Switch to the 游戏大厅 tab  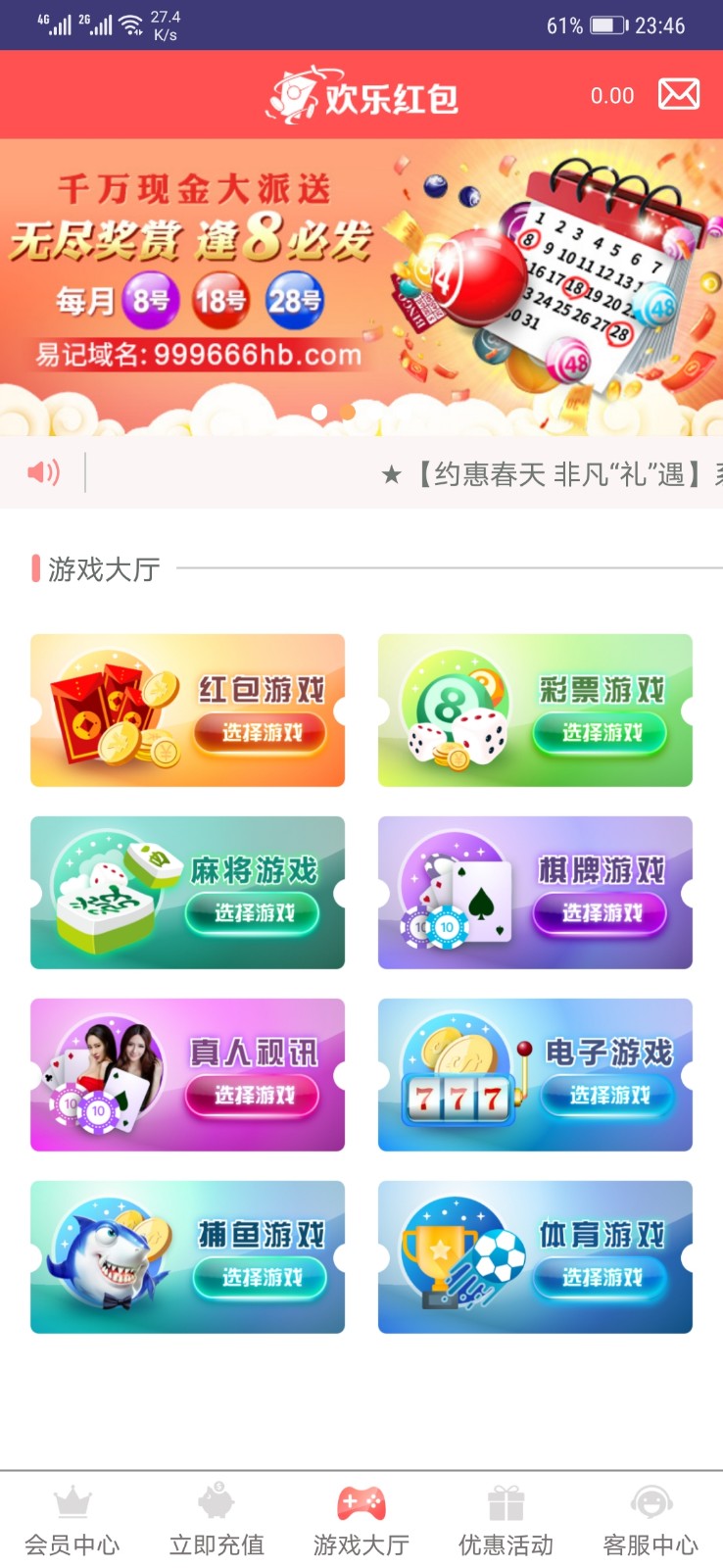click(x=361, y=1522)
